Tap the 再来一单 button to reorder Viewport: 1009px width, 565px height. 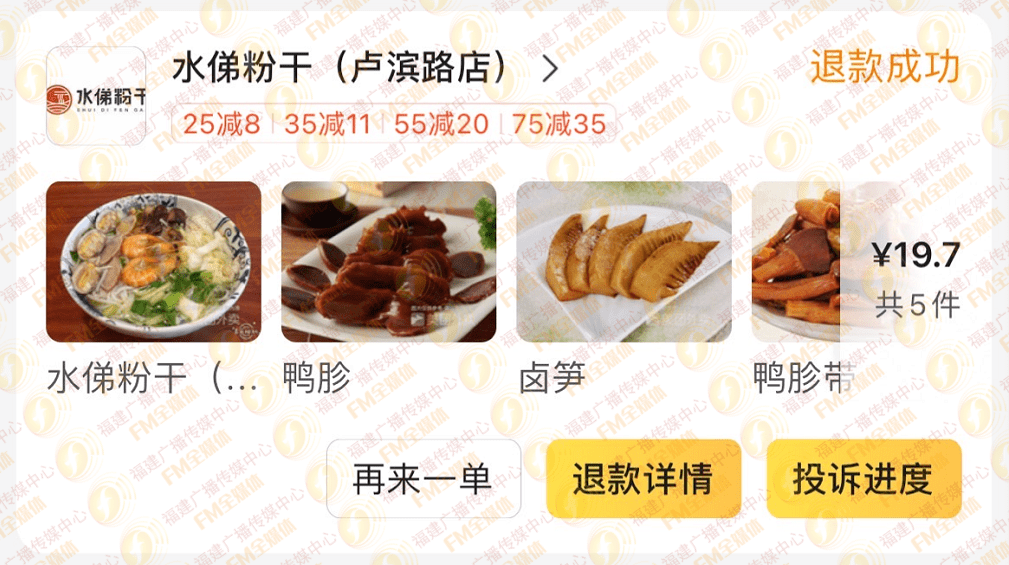tap(424, 479)
